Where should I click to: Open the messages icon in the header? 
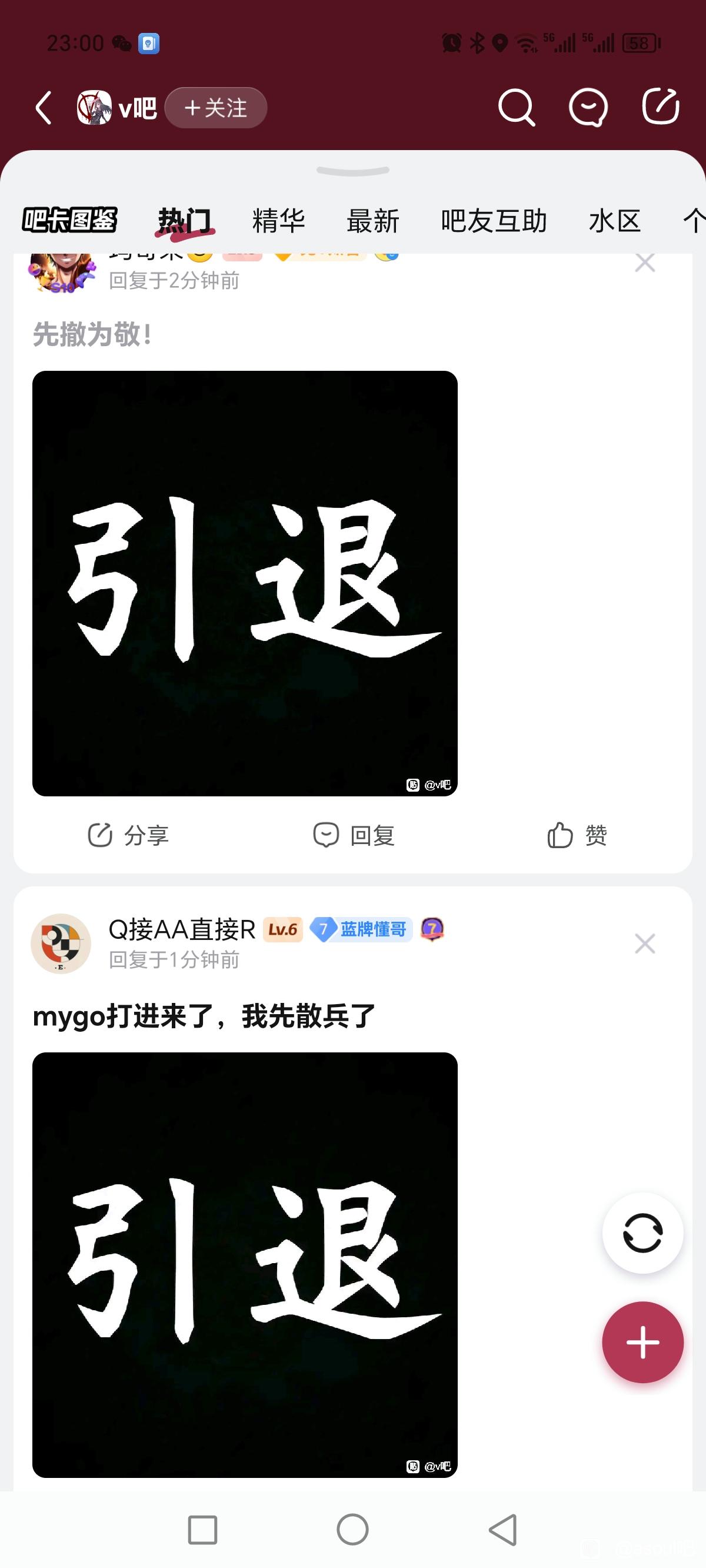pyautogui.click(x=588, y=108)
